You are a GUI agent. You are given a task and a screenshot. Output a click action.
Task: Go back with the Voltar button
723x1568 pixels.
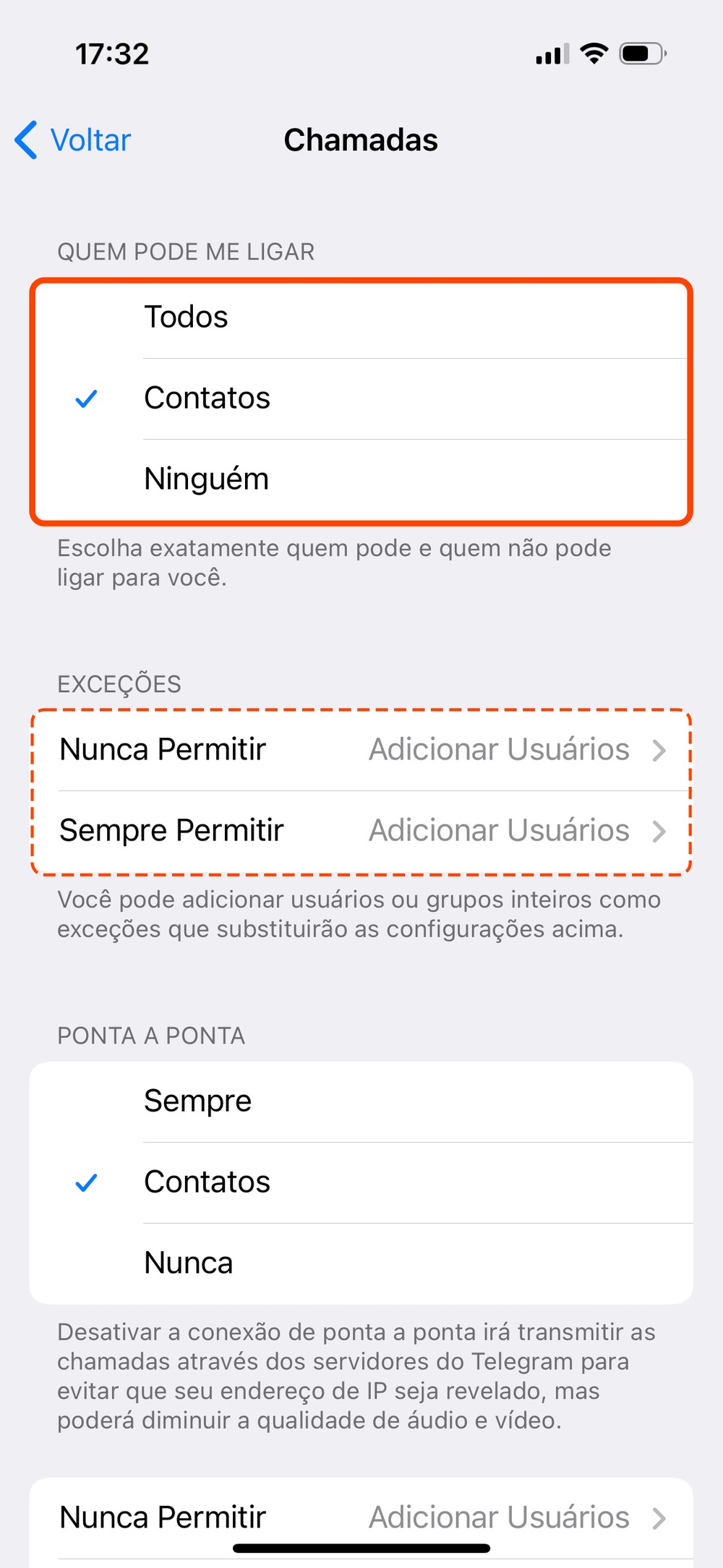pyautogui.click(x=74, y=140)
